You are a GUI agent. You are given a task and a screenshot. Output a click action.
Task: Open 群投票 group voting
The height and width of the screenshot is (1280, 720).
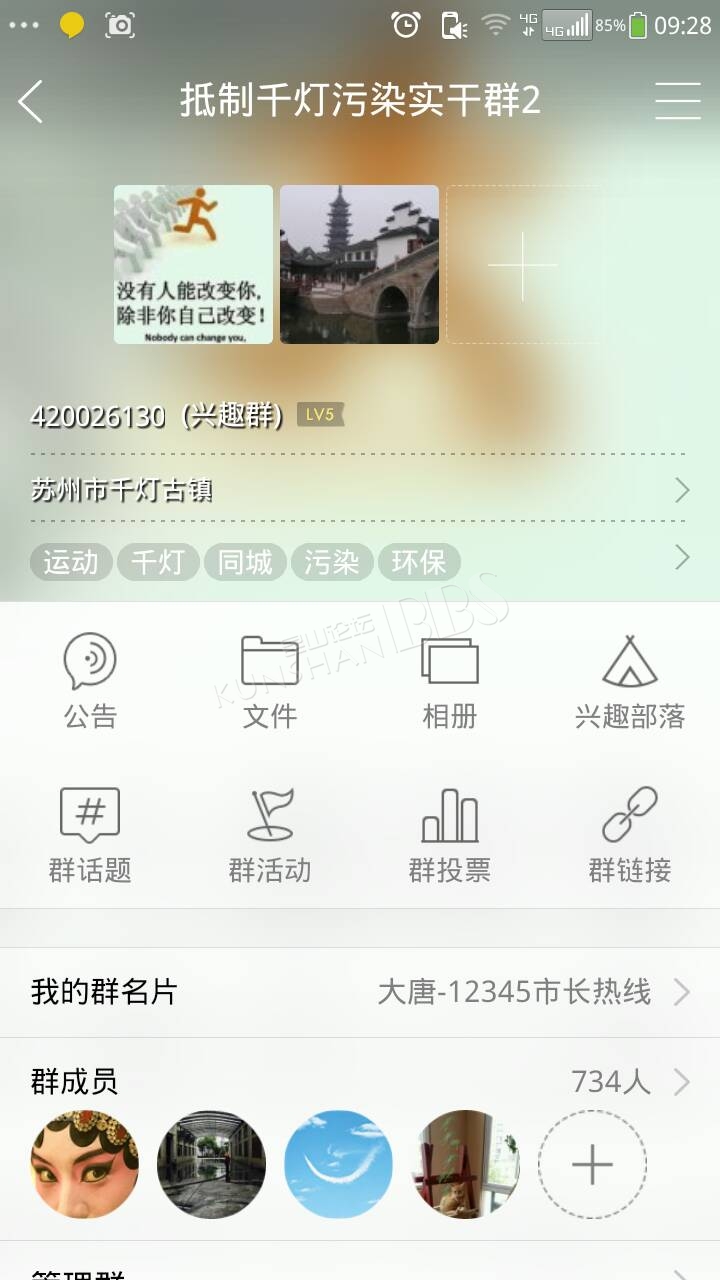[x=450, y=835]
